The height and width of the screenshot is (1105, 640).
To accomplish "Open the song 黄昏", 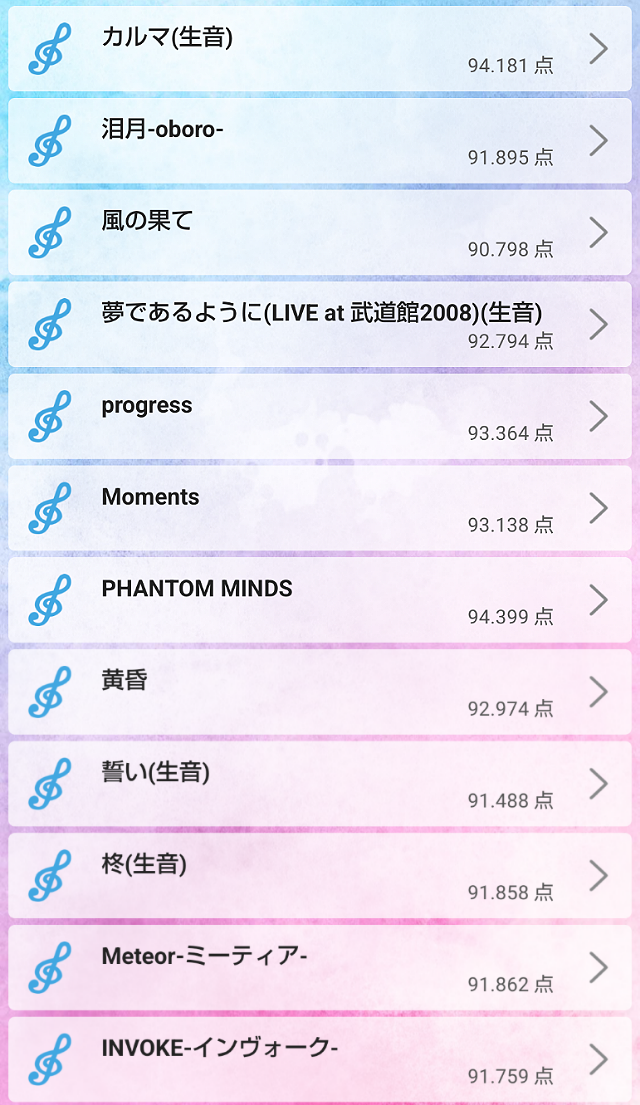I will pyautogui.click(x=320, y=692).
